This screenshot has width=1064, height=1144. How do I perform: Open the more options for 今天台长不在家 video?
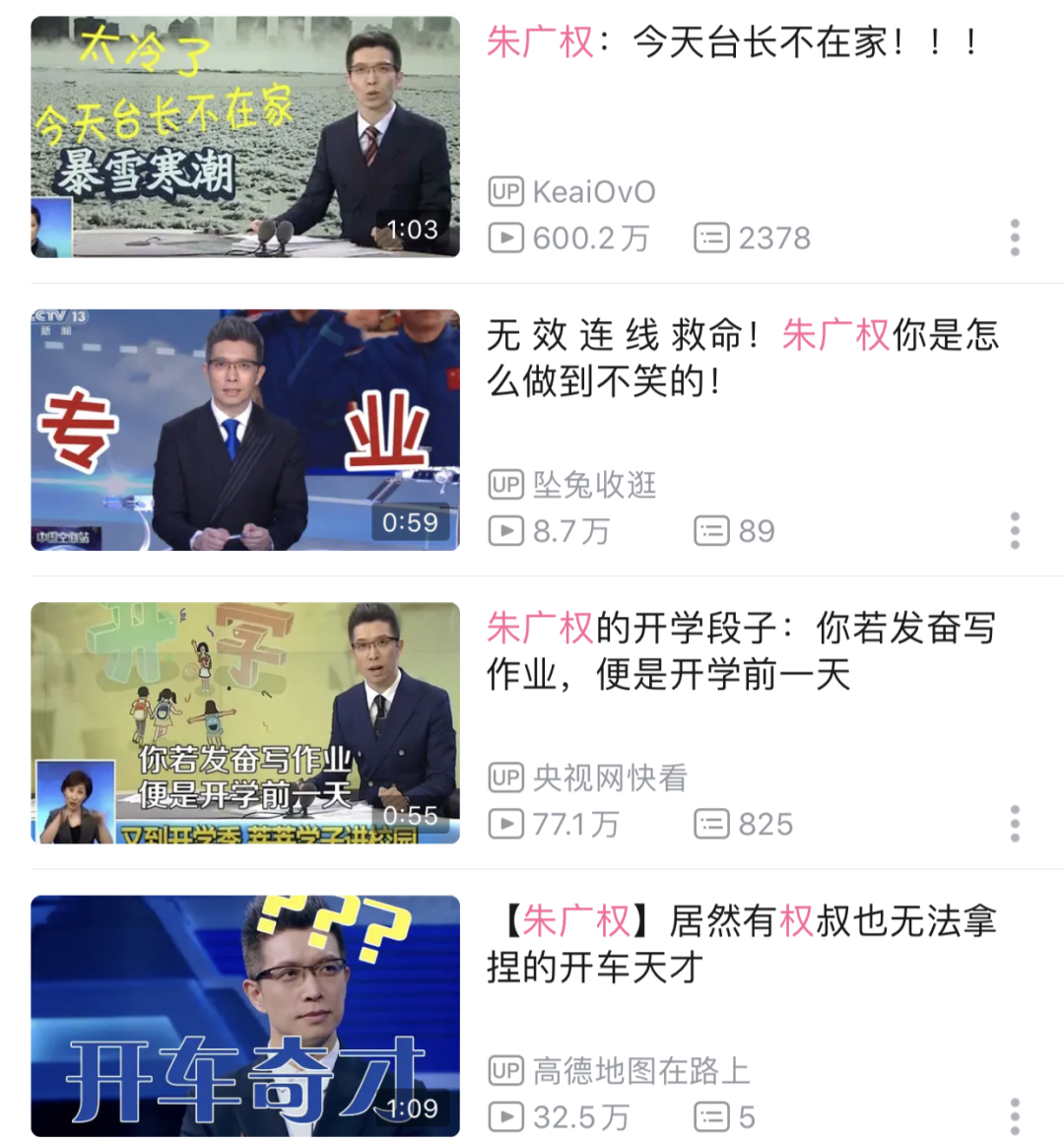[x=1015, y=237]
